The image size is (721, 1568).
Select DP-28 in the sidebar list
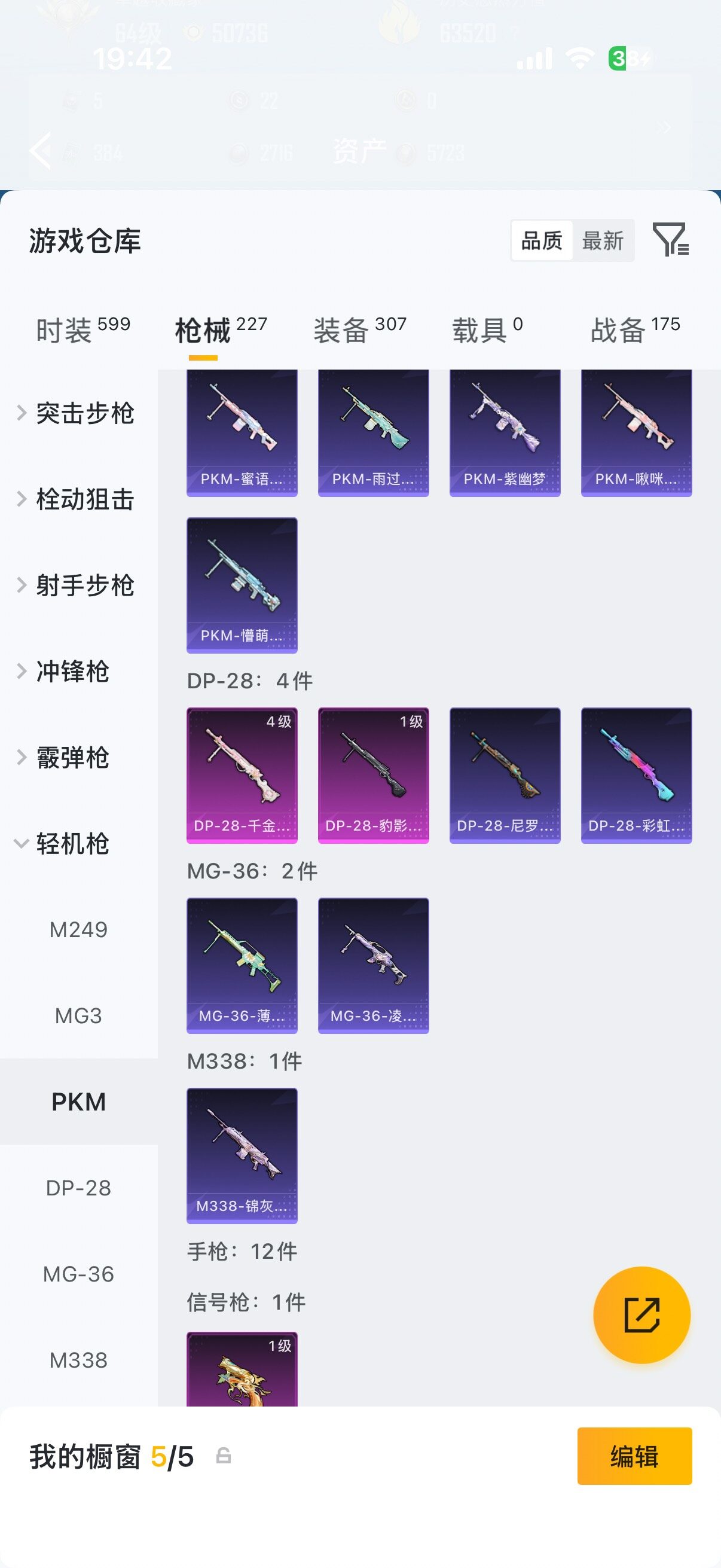[x=78, y=1188]
